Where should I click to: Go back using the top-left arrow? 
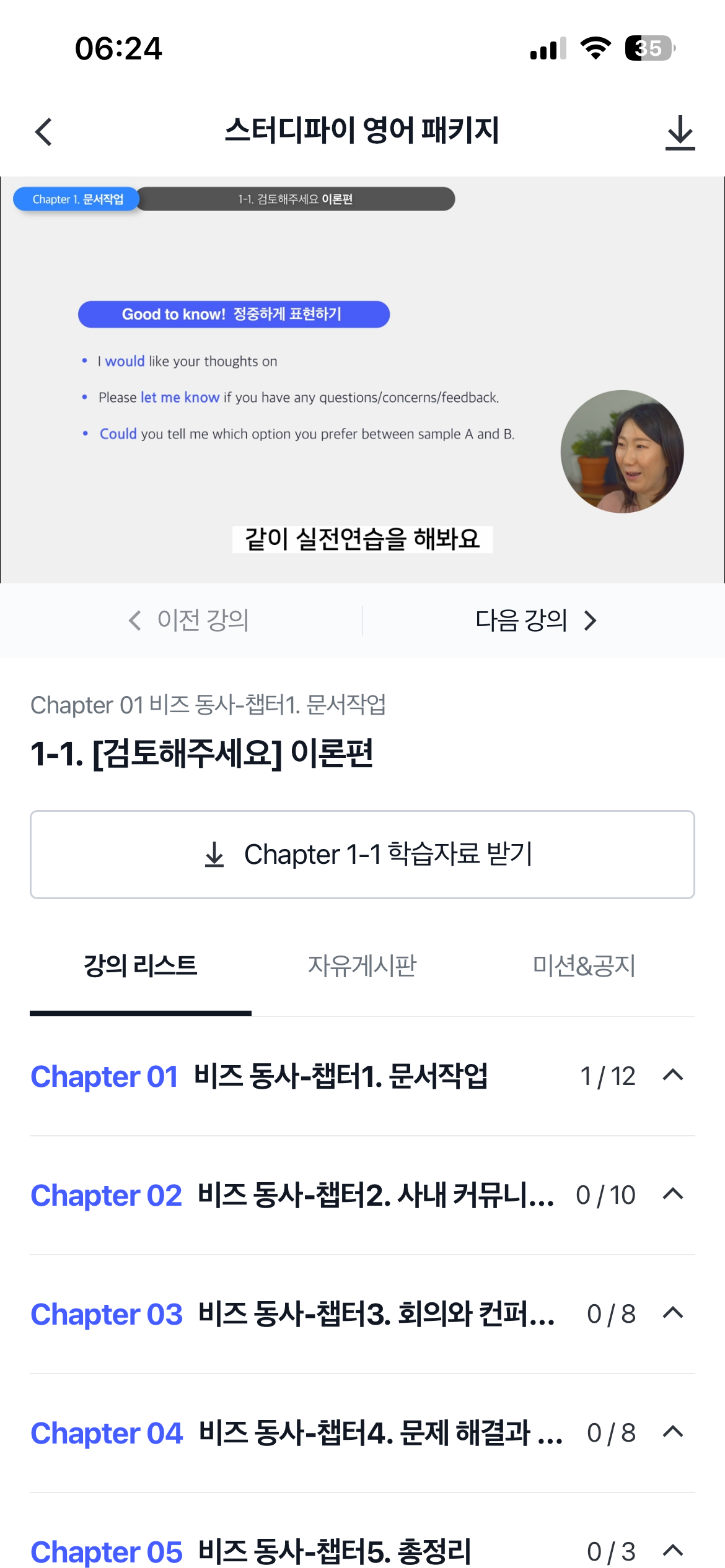43,132
